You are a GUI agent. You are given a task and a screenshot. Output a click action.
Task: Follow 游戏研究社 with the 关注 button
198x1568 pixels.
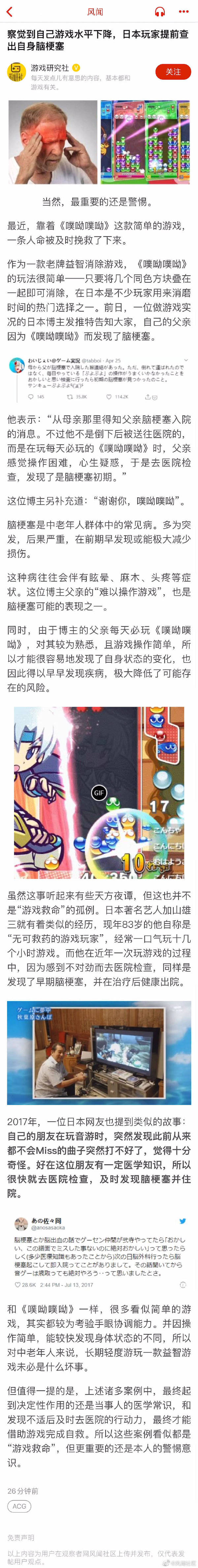(x=173, y=72)
